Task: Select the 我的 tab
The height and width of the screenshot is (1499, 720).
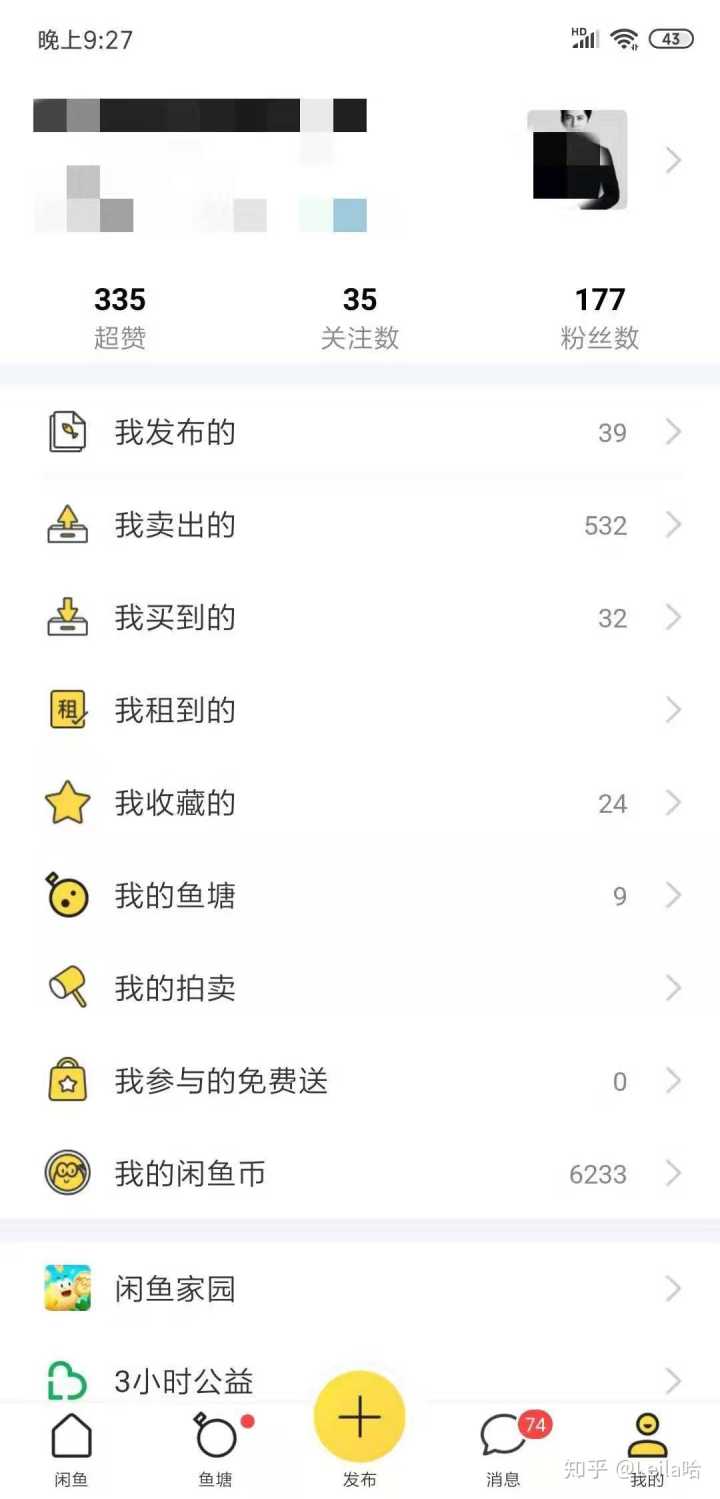Action: click(x=647, y=1450)
